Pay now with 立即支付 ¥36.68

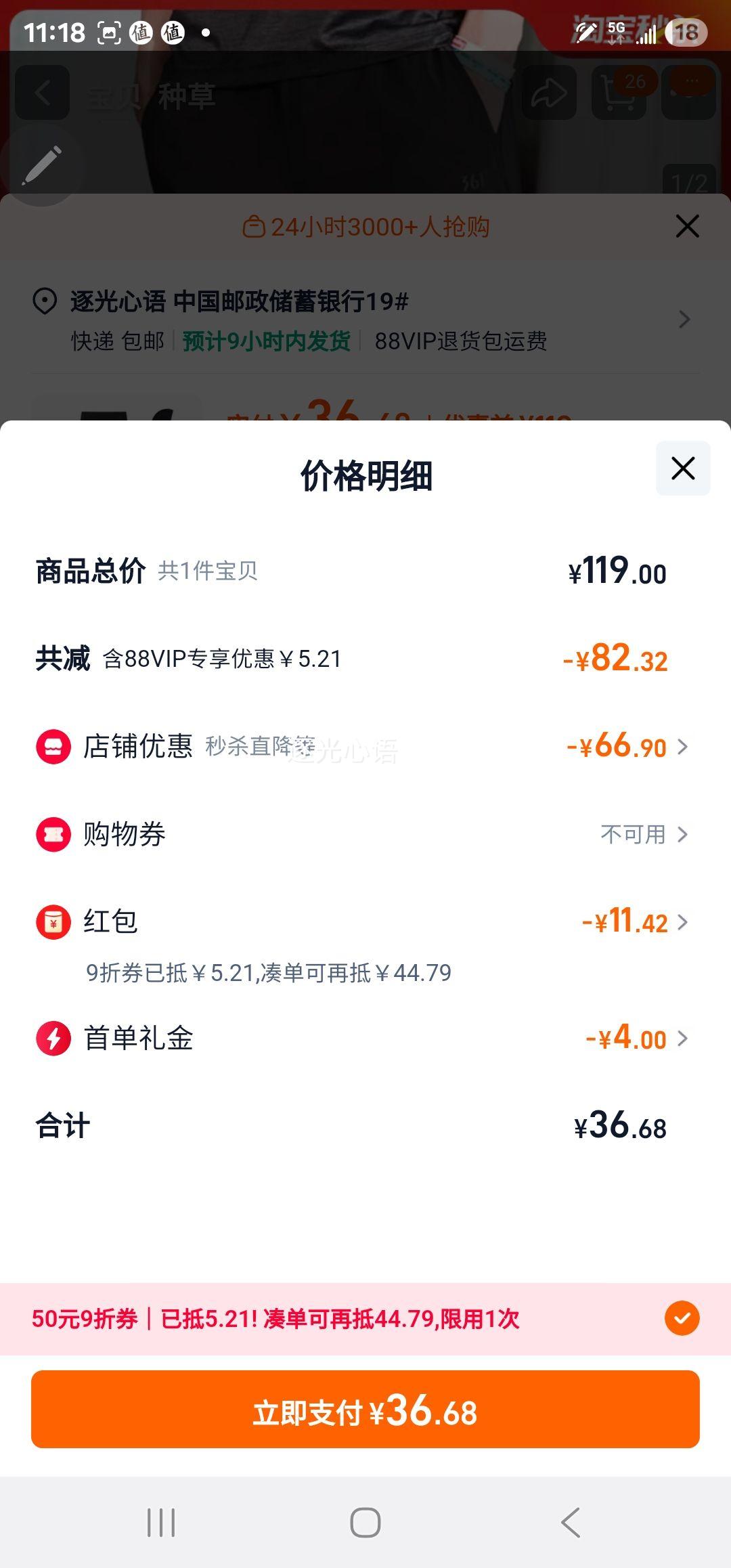[x=365, y=1409]
